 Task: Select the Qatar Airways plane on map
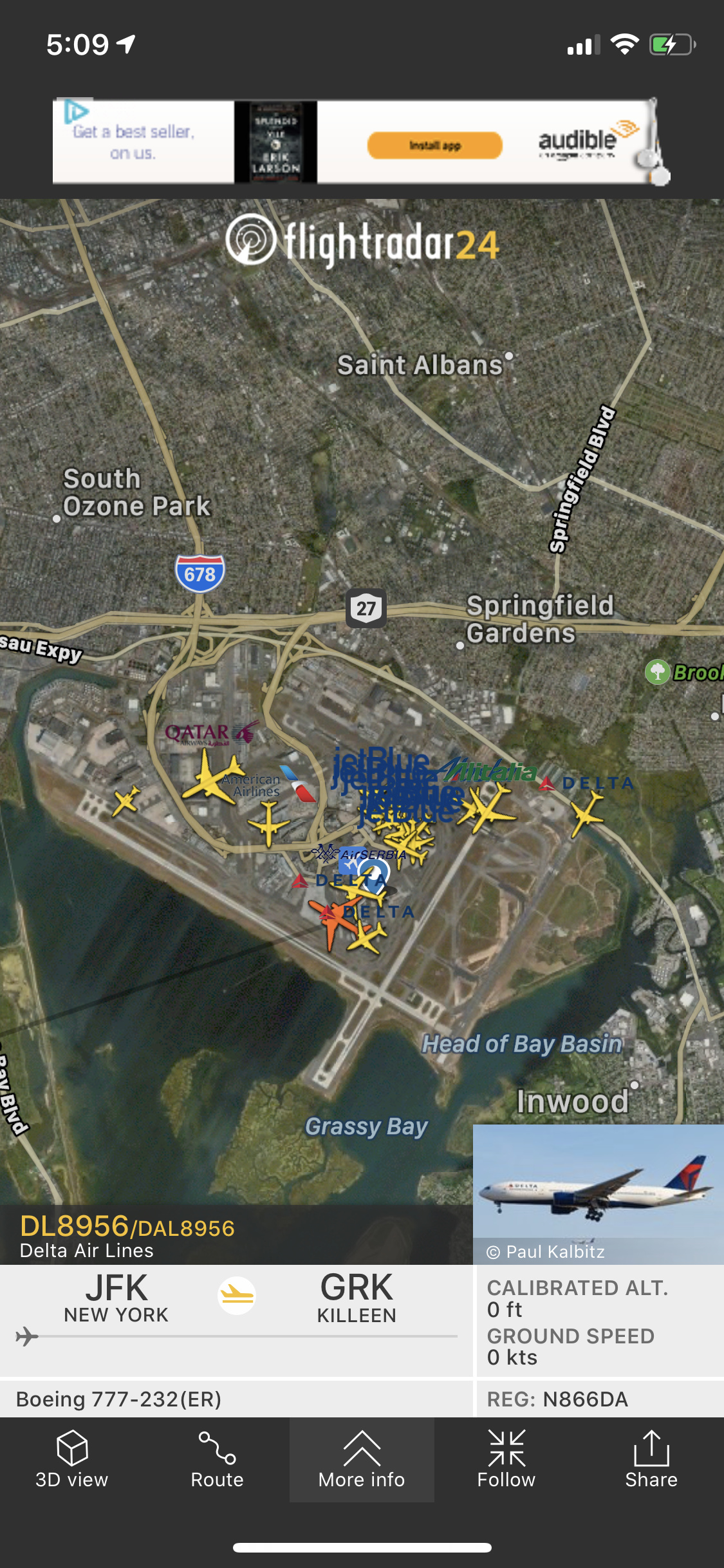tap(213, 778)
